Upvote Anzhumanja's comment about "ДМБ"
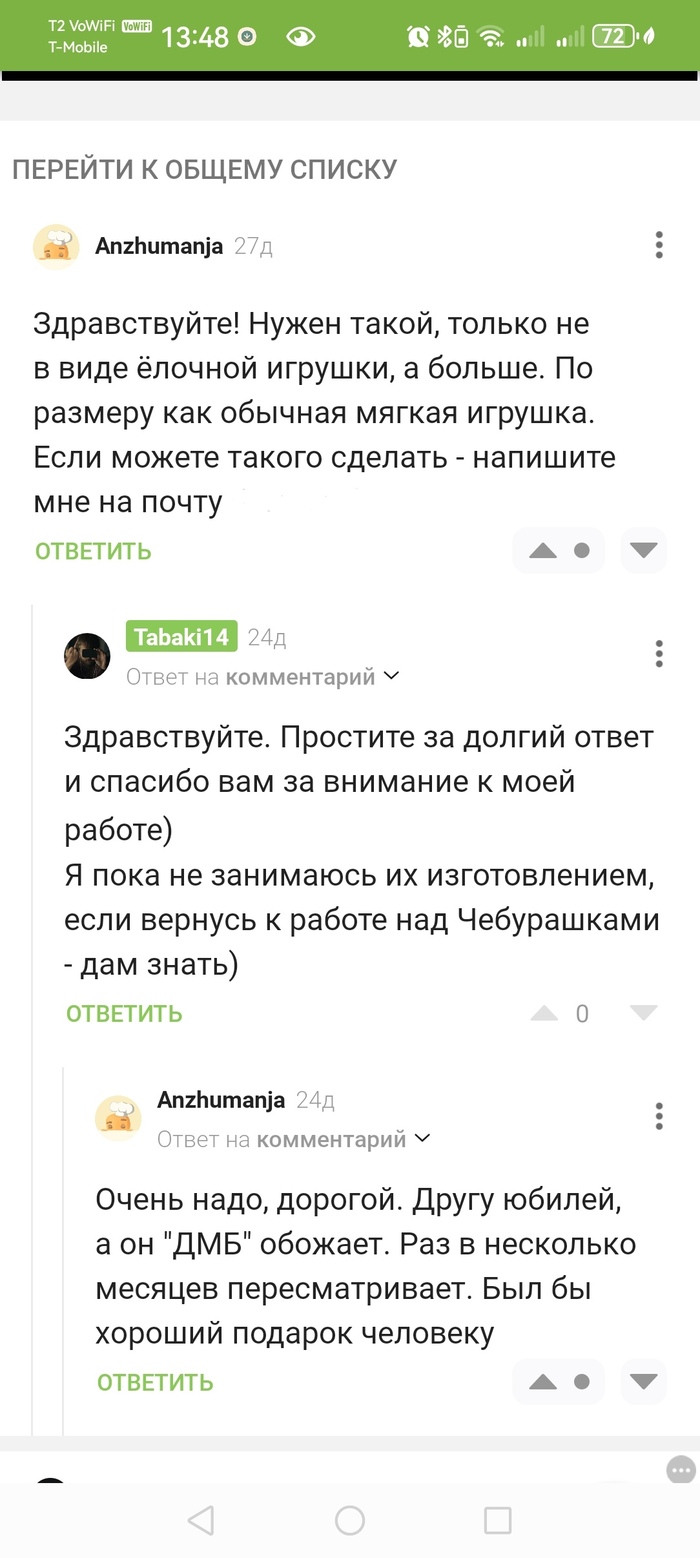 point(543,1383)
